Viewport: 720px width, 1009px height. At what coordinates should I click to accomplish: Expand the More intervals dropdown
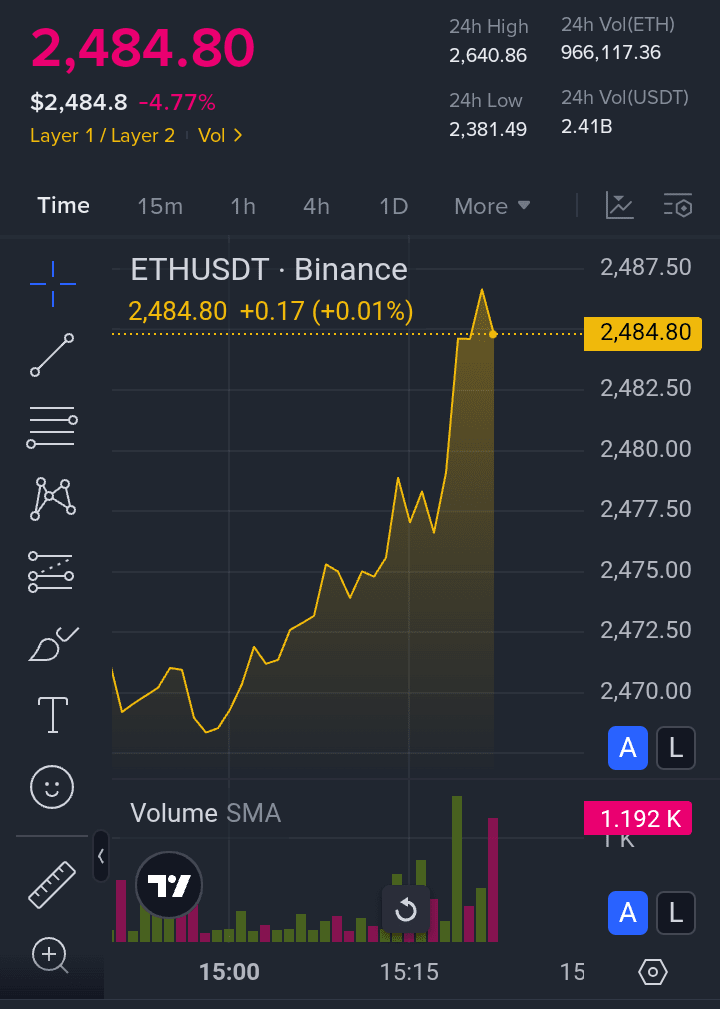(492, 206)
